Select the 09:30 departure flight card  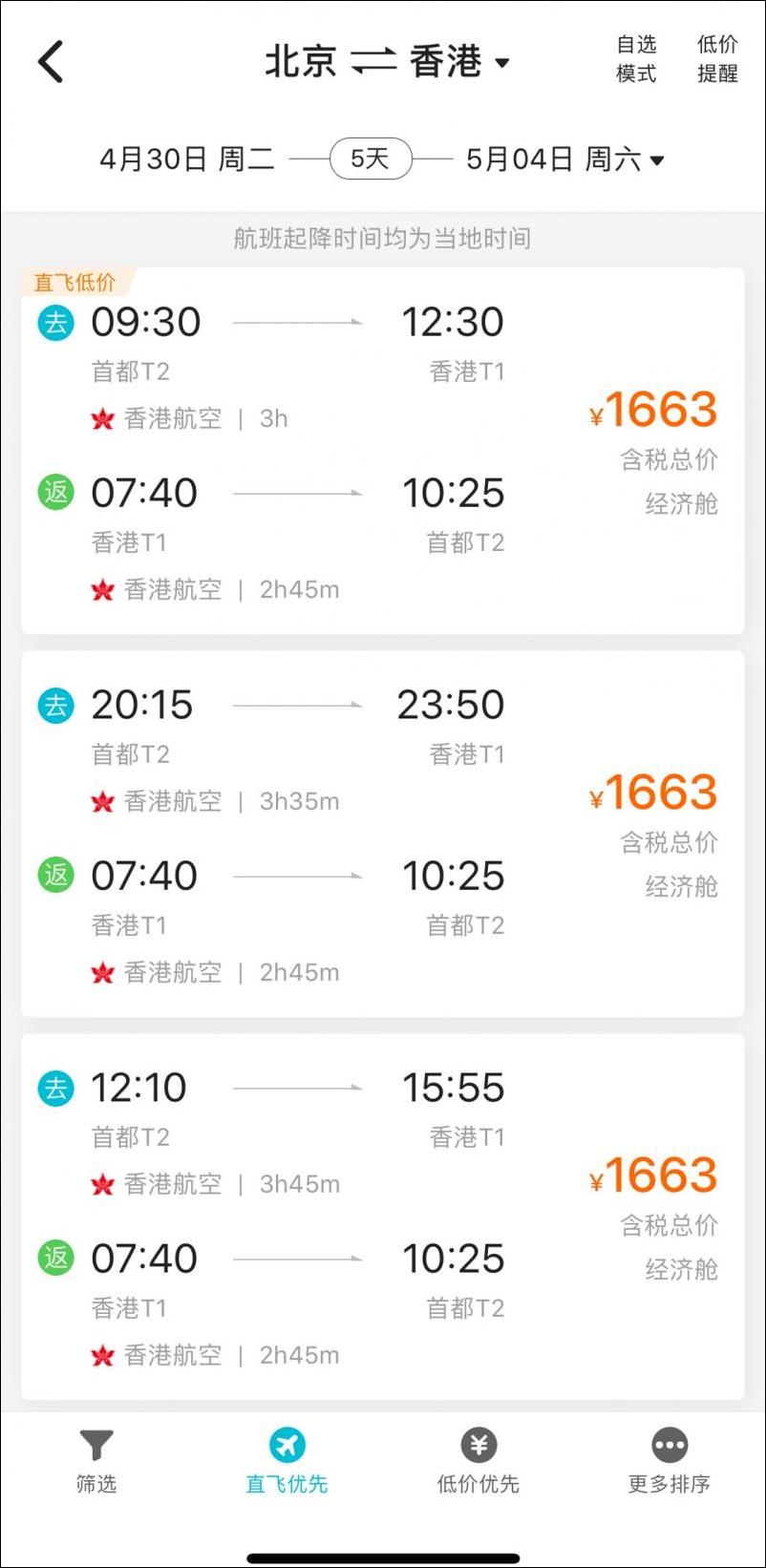pos(382,451)
